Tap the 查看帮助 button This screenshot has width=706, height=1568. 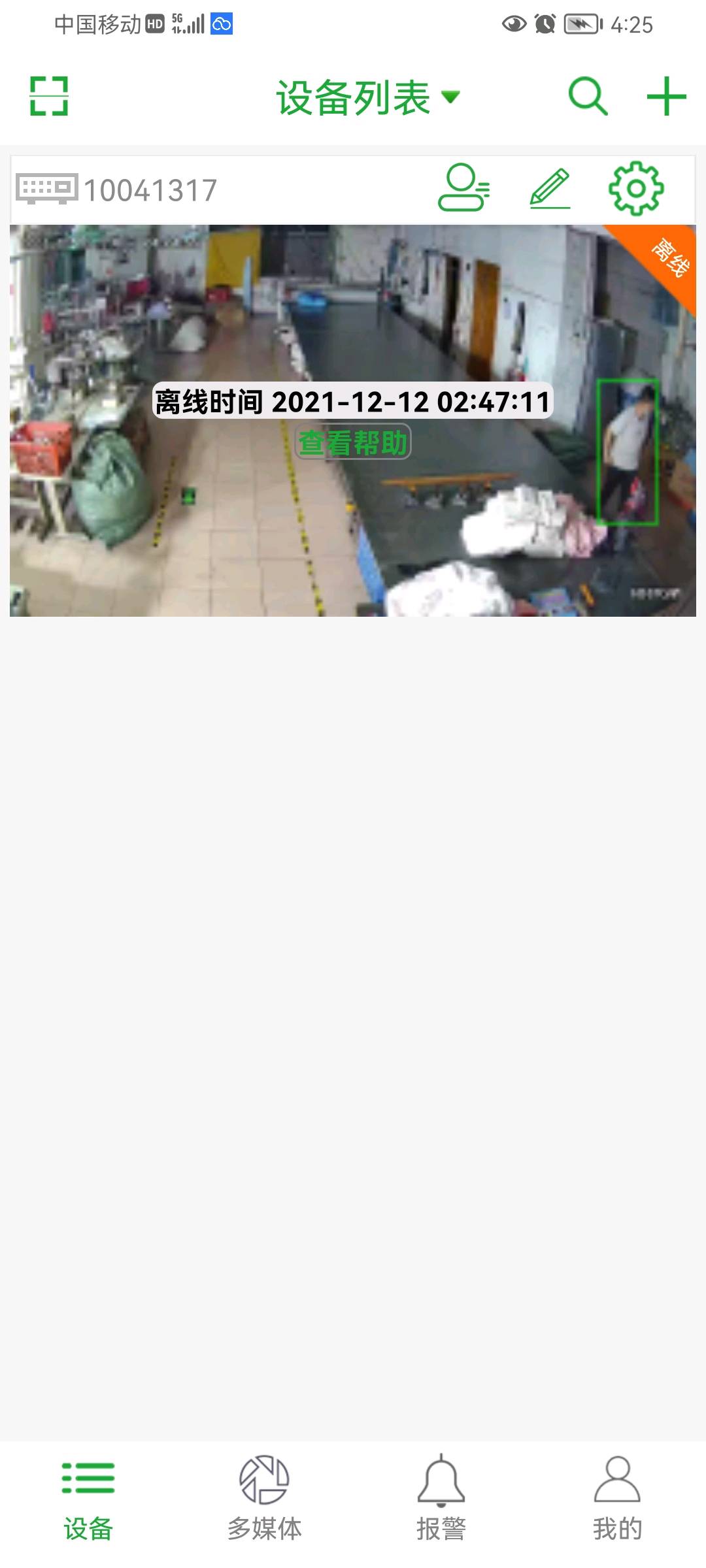pos(353,442)
